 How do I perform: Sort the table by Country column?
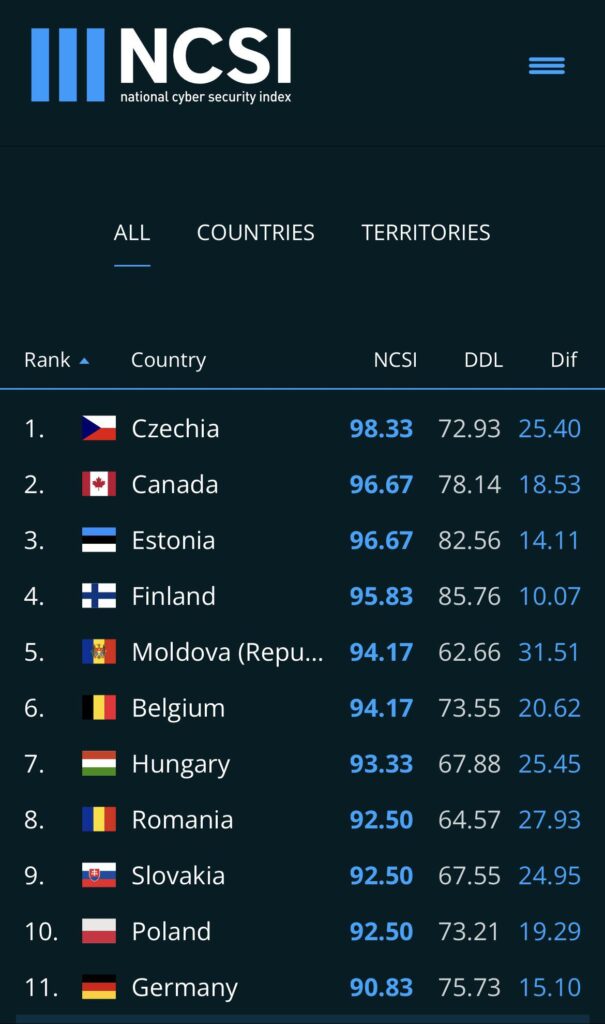pyautogui.click(x=168, y=360)
